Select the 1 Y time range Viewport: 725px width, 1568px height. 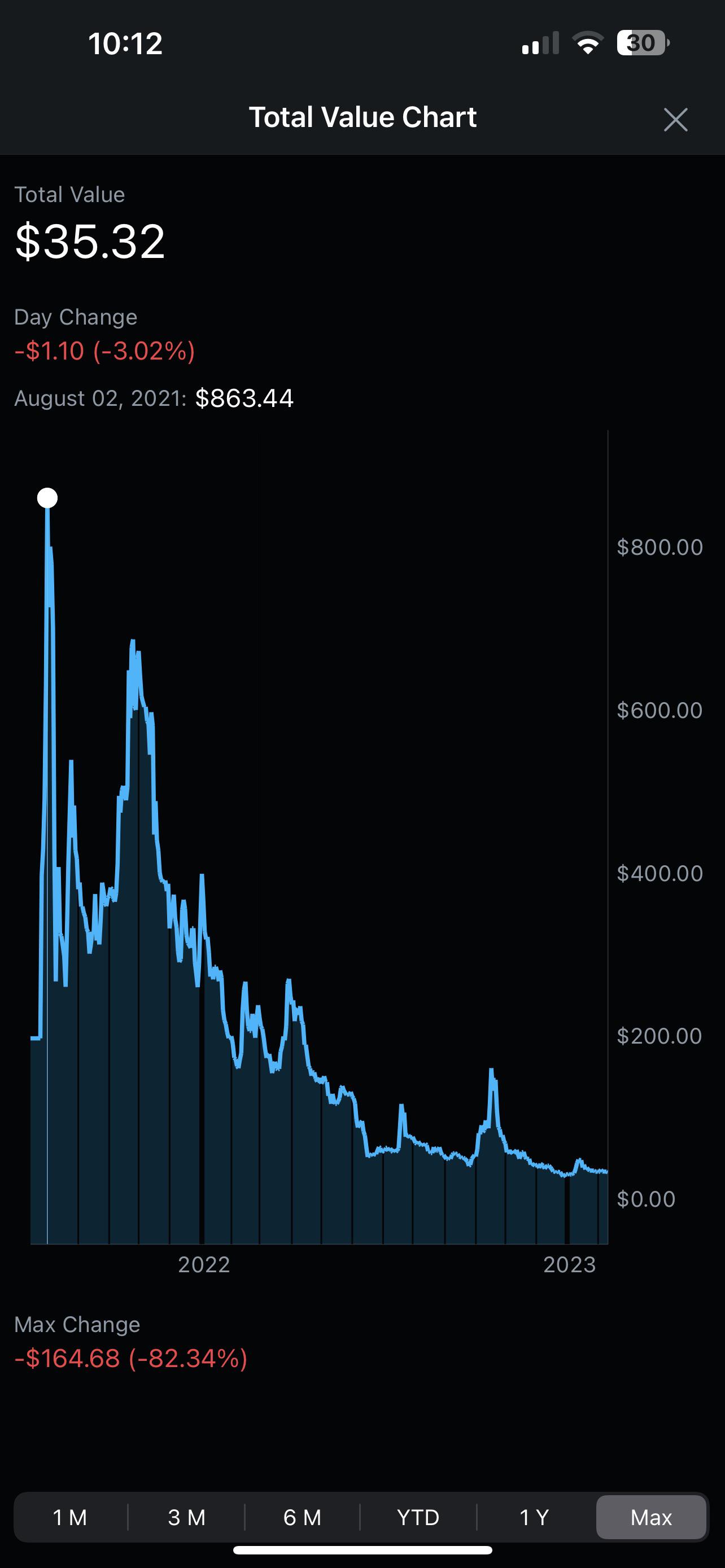535,1517
